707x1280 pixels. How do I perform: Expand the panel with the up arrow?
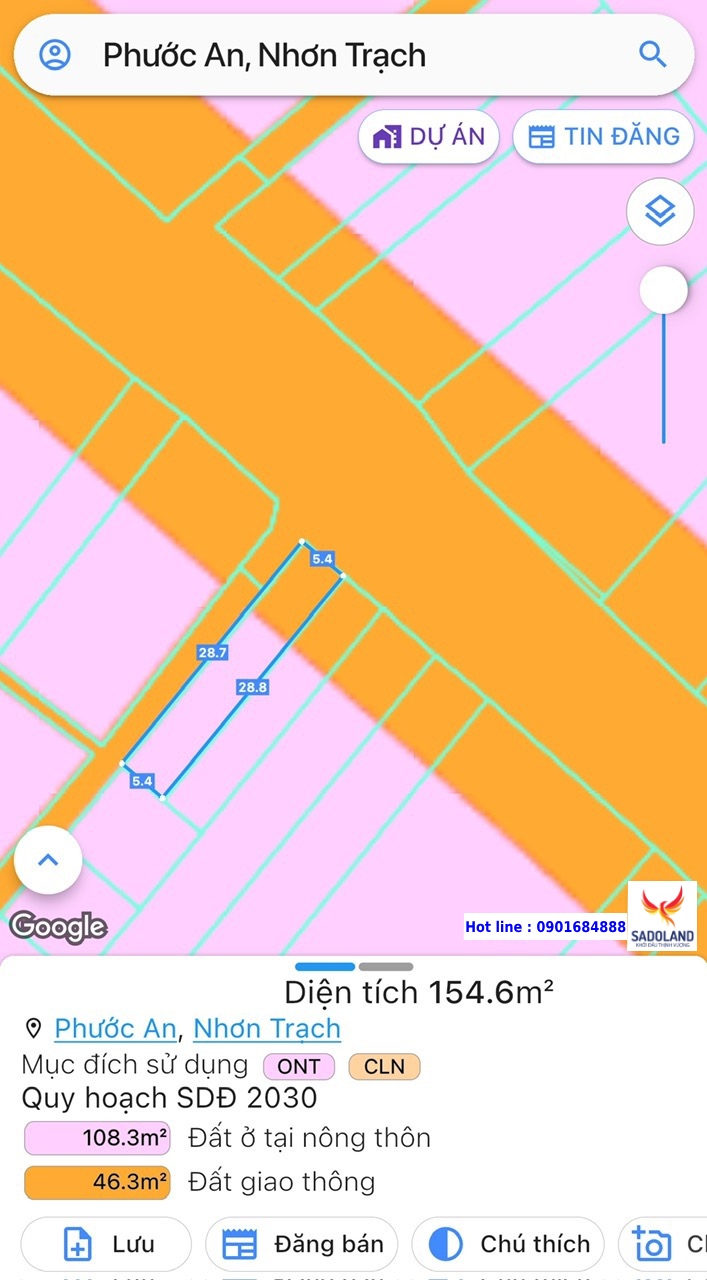point(48,860)
